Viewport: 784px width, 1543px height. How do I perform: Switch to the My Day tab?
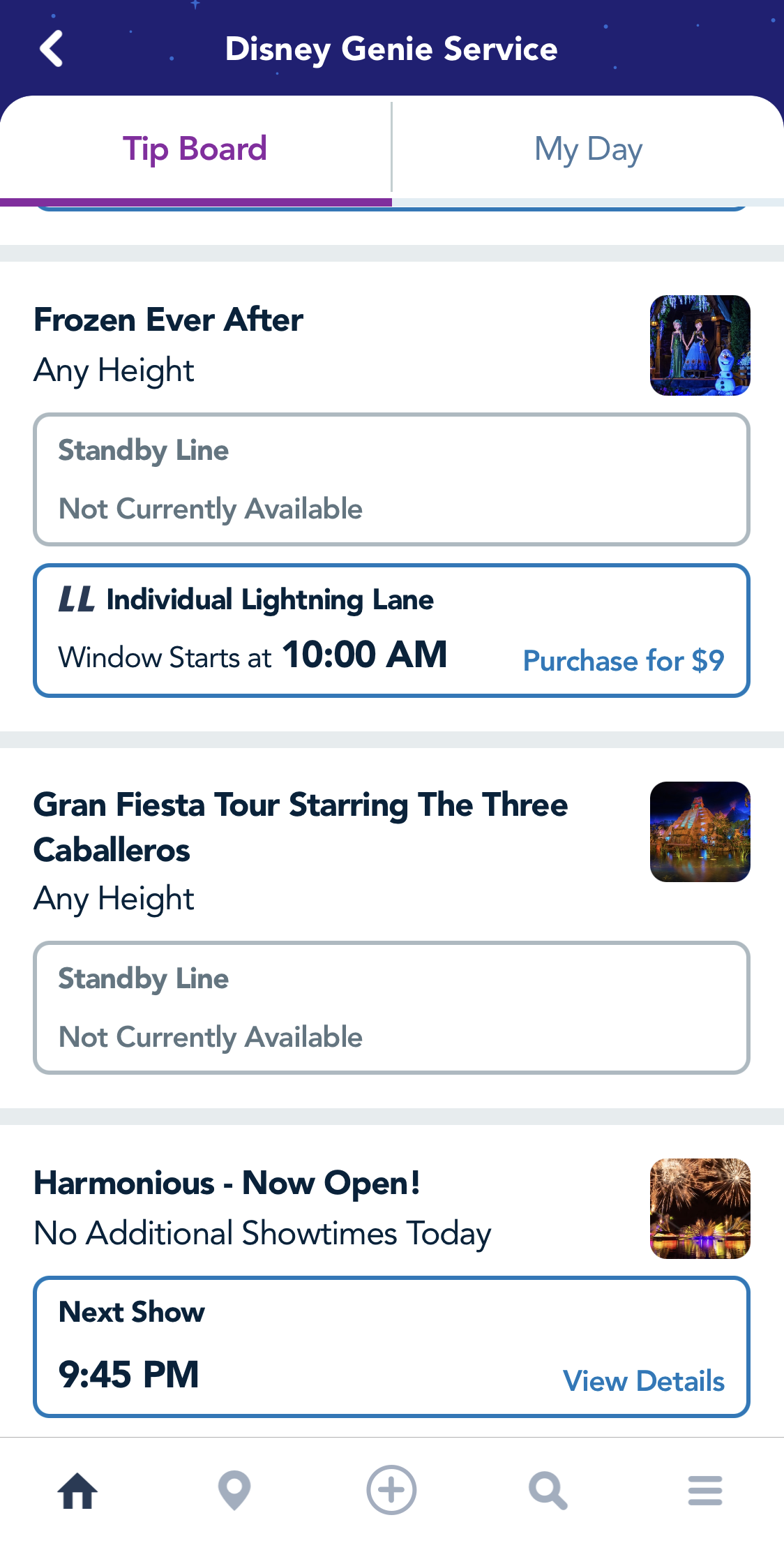588,149
